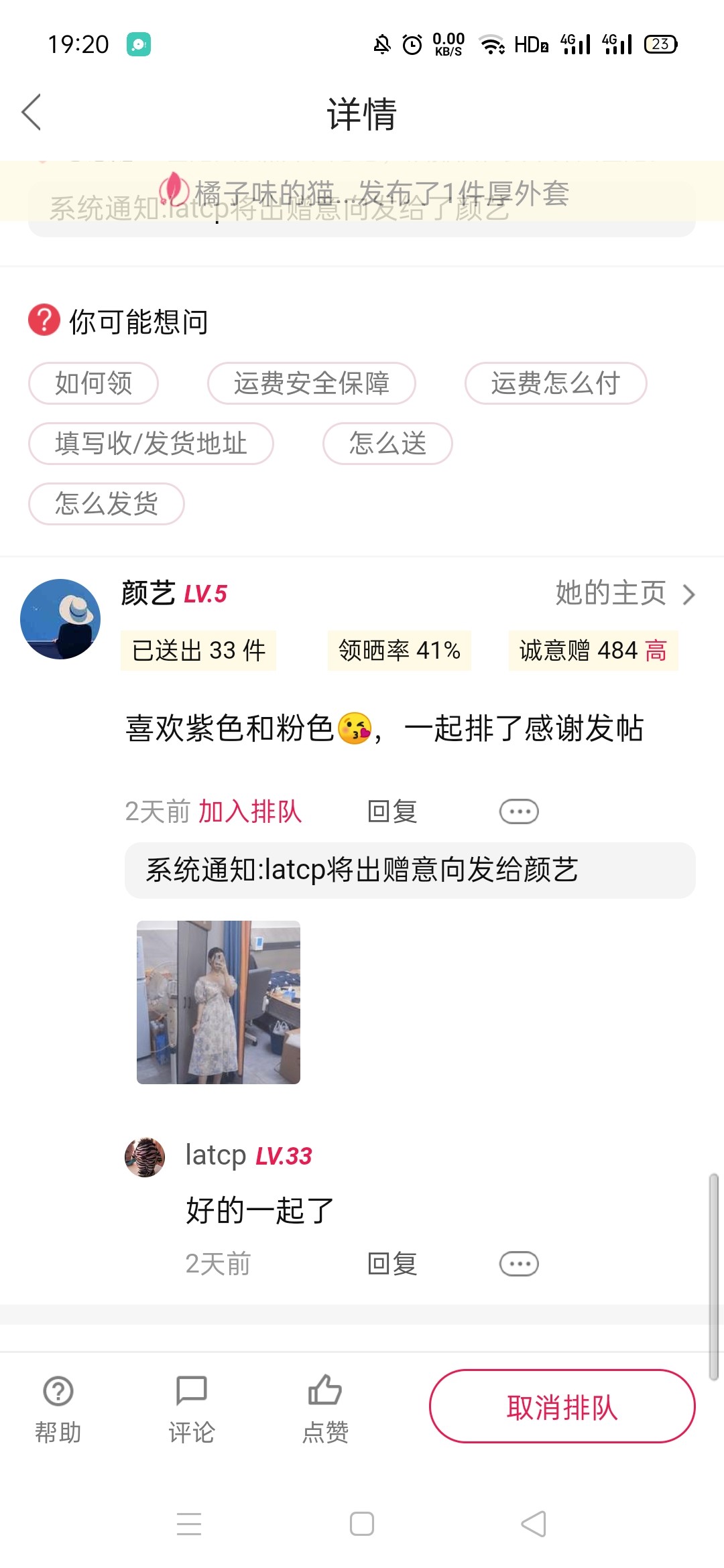Screen dimensions: 724x1568
Task: Open more options on 颜艺's comment
Action: pyautogui.click(x=519, y=811)
